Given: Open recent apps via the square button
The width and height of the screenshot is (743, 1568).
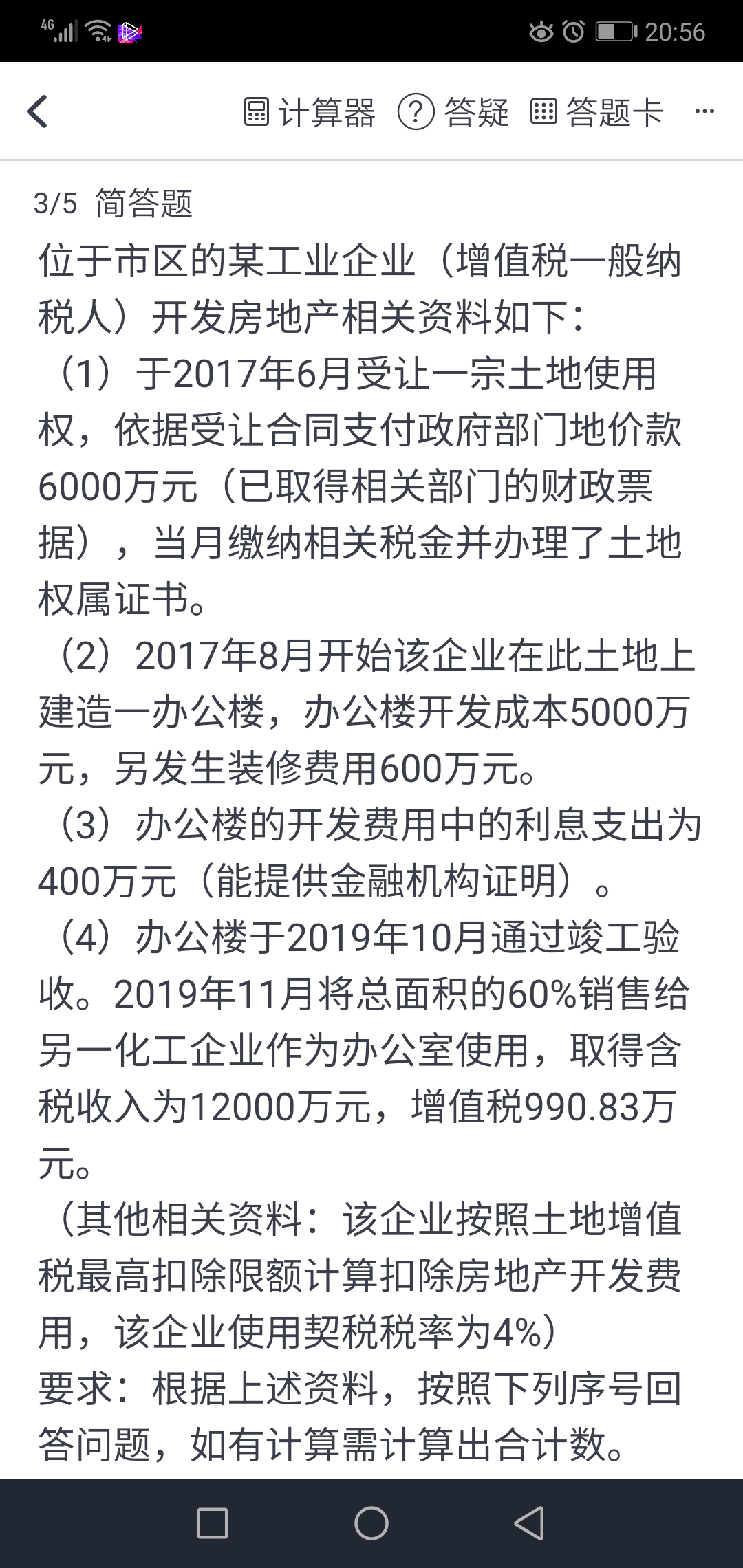Looking at the screenshot, I should coord(213,1523).
